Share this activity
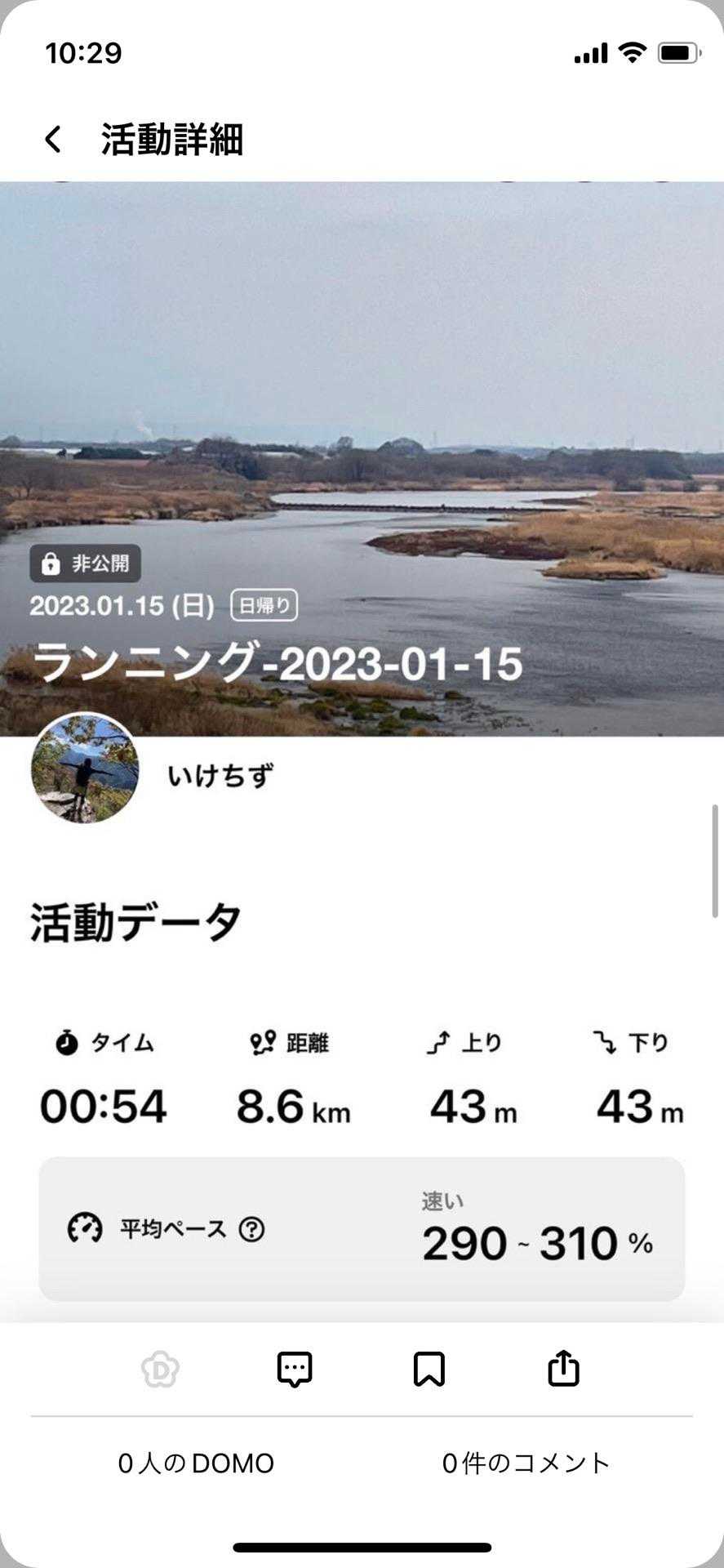 563,1370
